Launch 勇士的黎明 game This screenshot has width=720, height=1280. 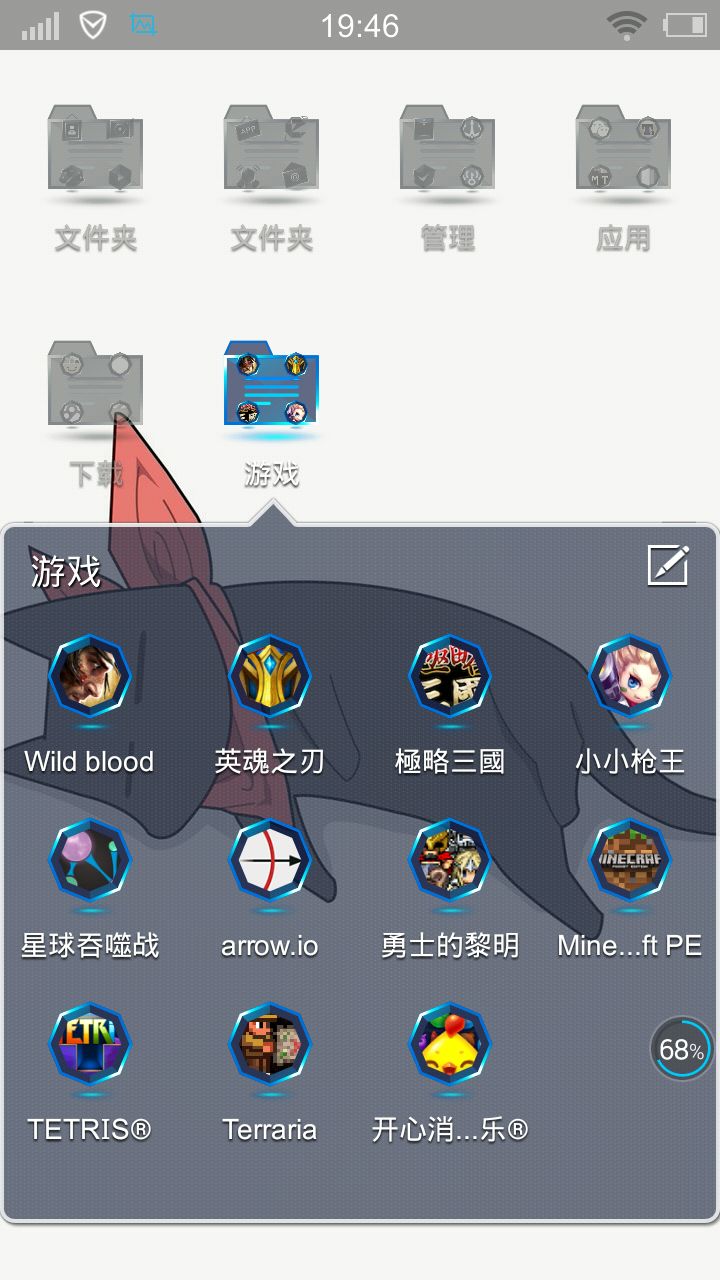(450, 861)
